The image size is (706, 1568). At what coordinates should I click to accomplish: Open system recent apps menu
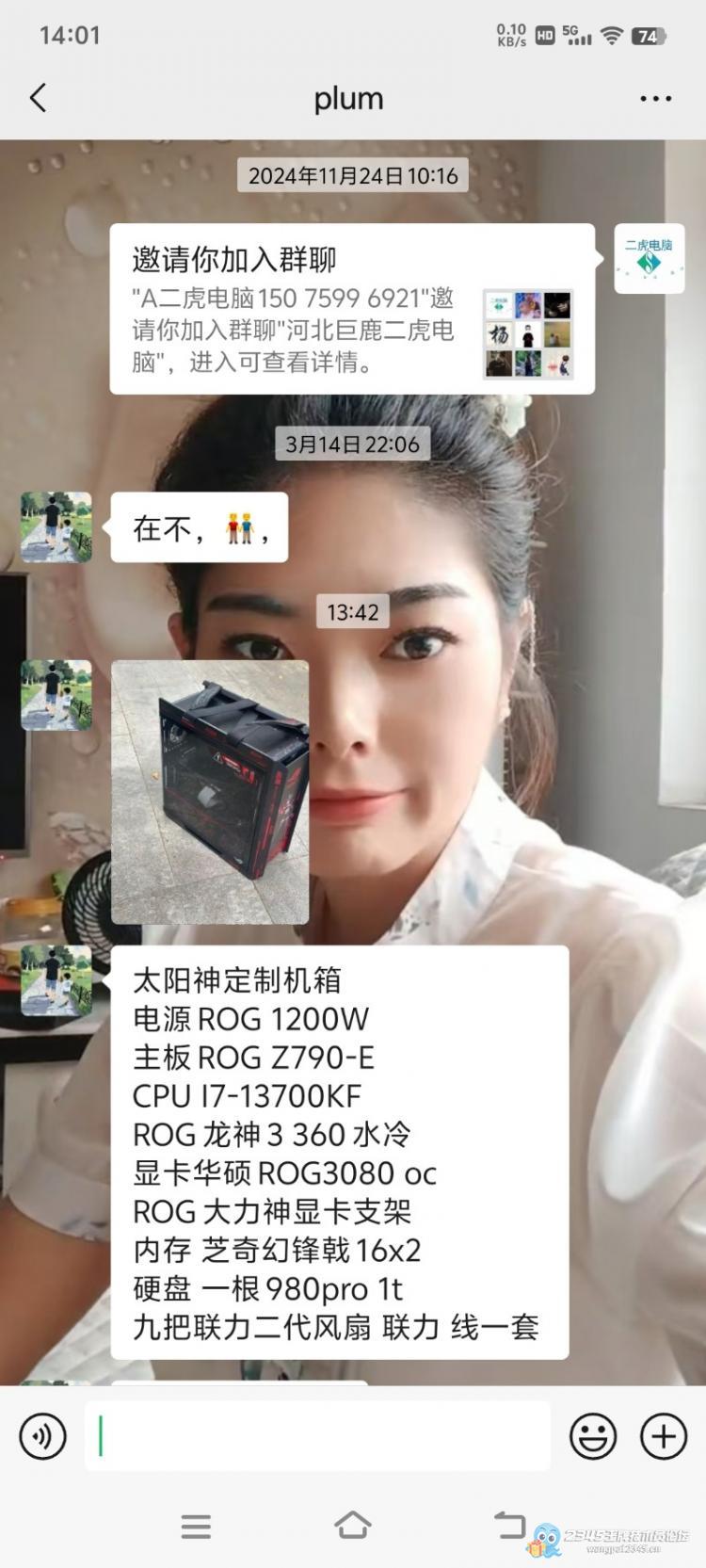point(196,1525)
